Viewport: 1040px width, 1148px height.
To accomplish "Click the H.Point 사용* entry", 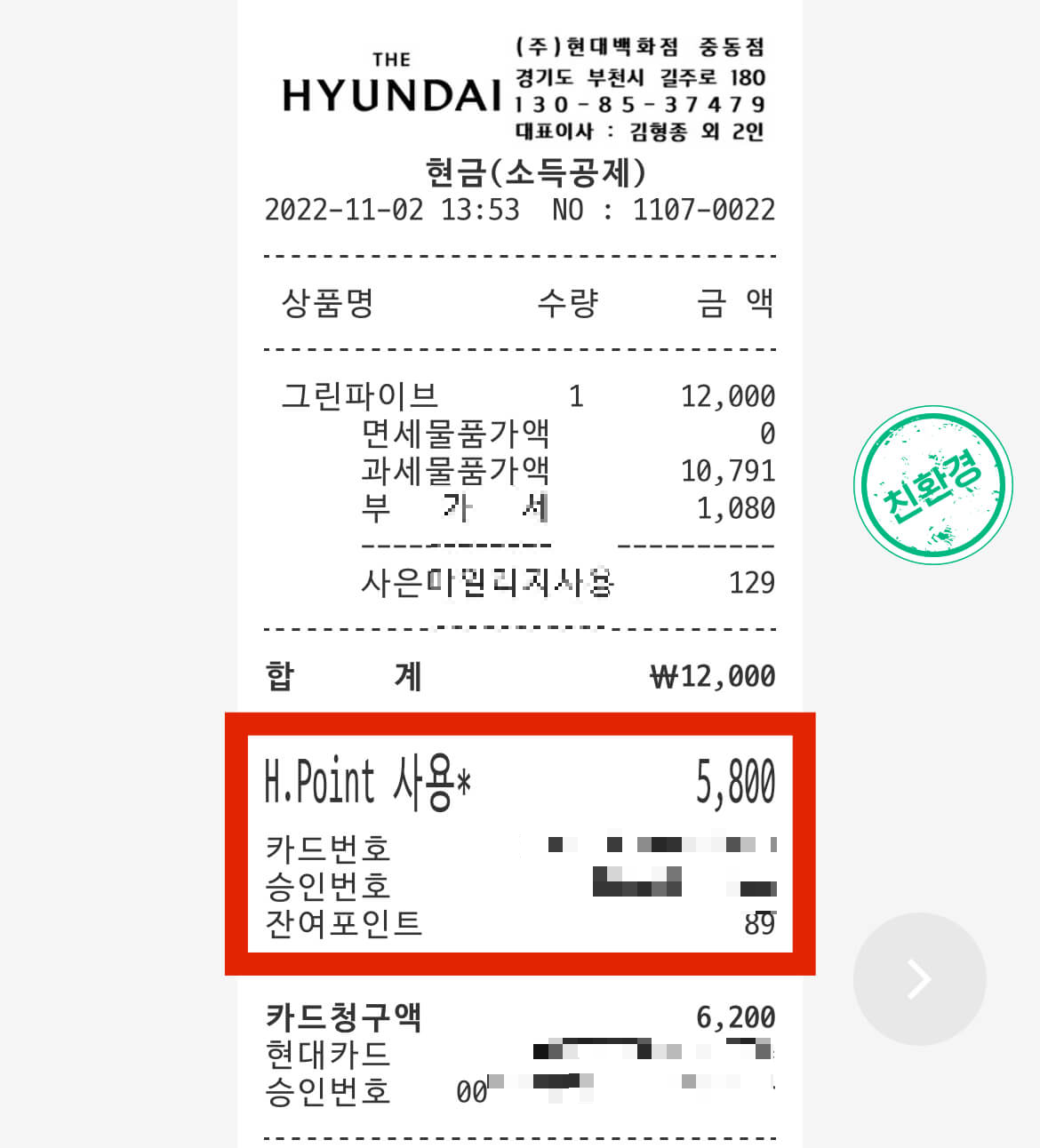I will point(371,782).
